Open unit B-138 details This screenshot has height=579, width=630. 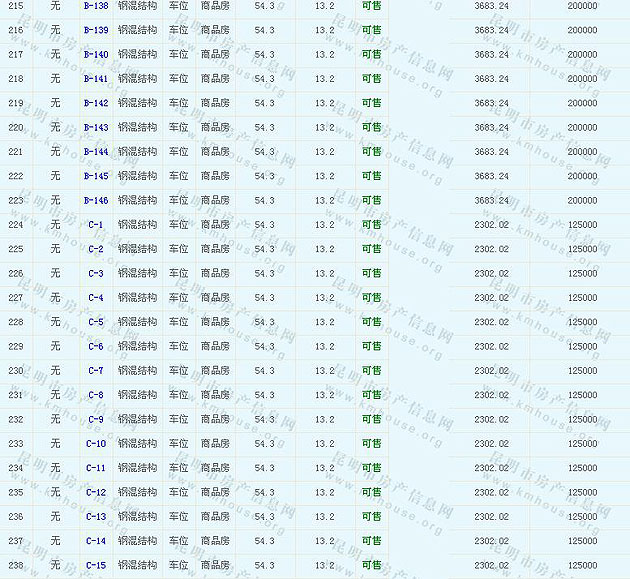point(96,6)
